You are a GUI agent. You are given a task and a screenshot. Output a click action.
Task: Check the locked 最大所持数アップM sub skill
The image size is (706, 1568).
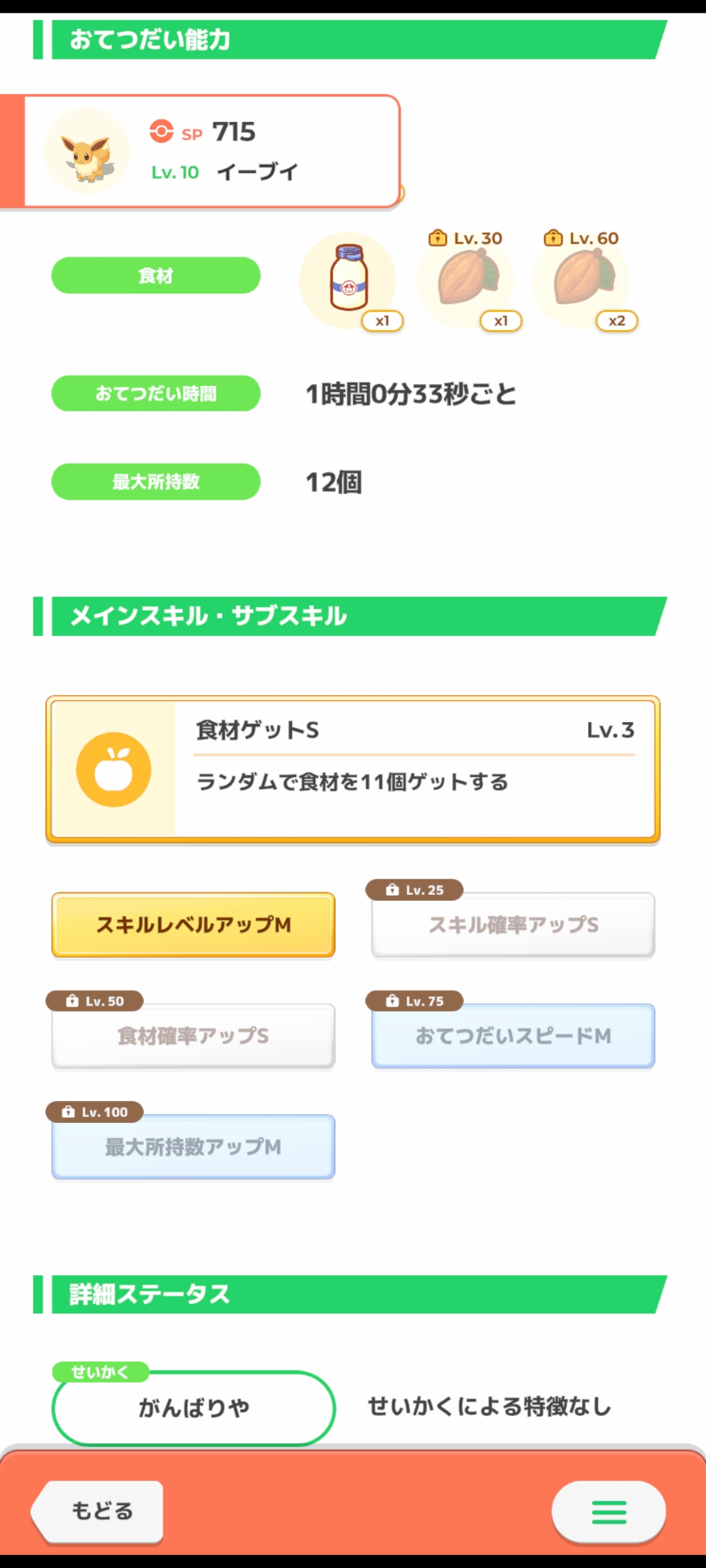tap(193, 1147)
